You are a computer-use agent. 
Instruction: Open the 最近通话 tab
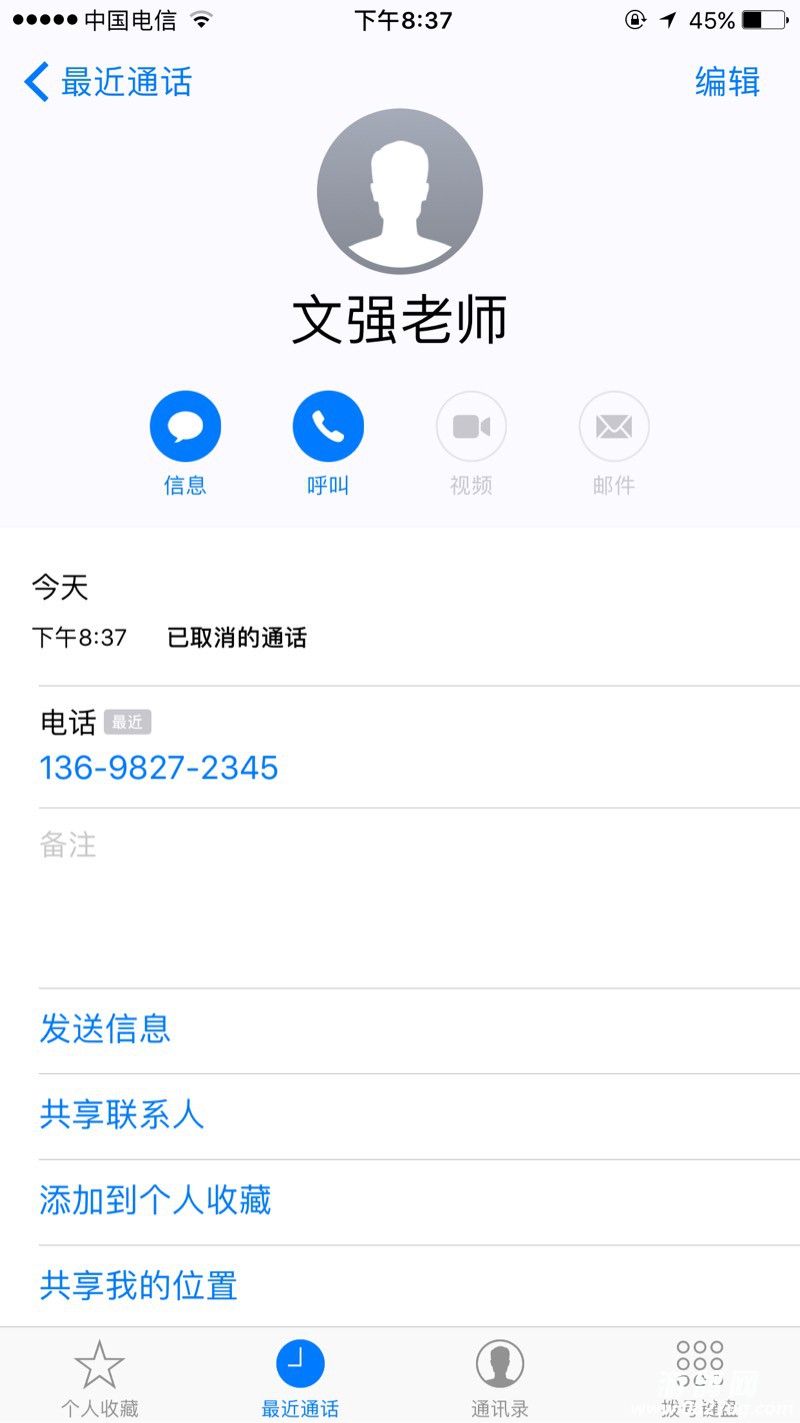300,1377
